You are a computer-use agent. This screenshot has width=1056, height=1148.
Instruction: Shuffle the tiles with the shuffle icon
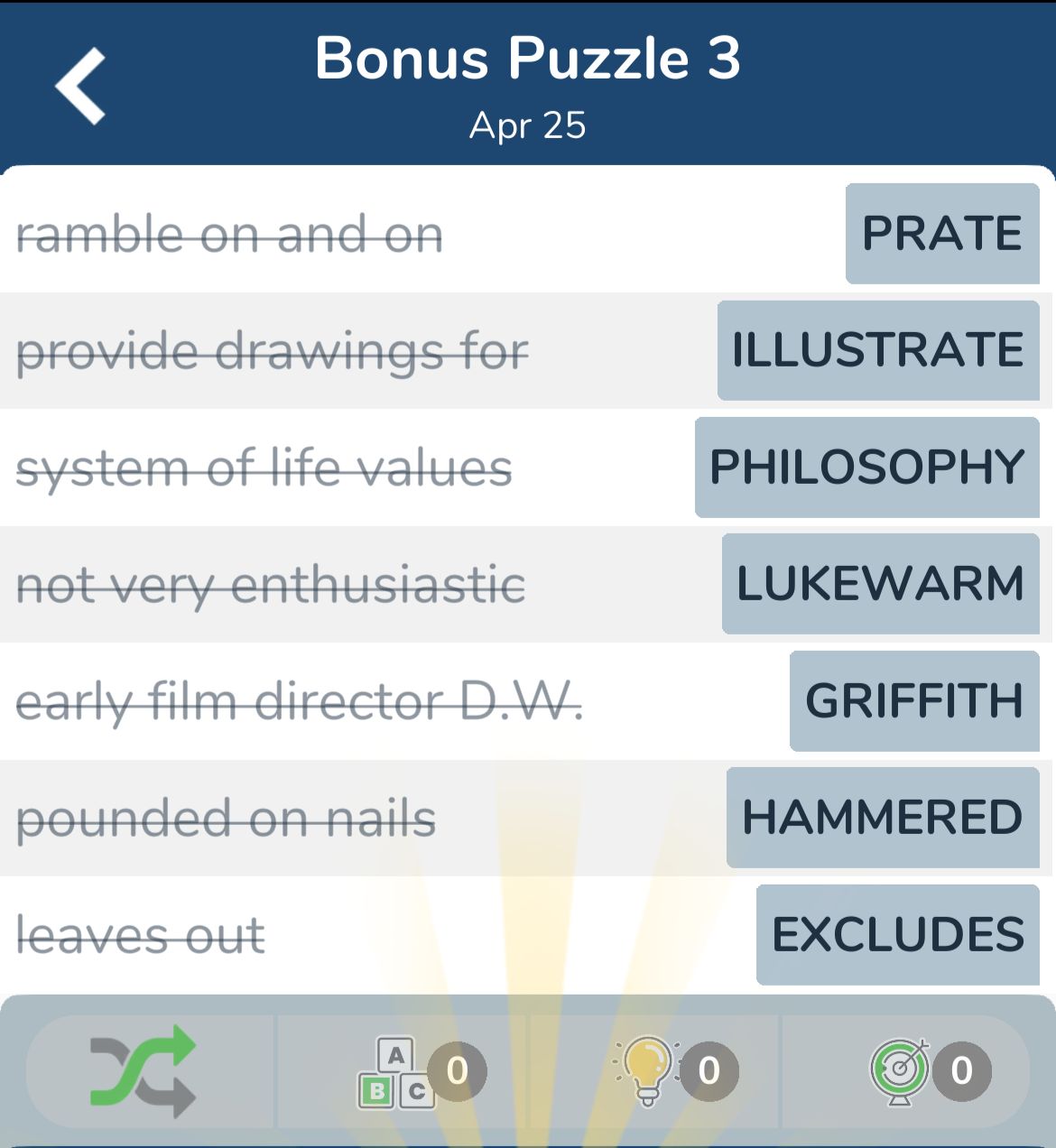point(144,1071)
